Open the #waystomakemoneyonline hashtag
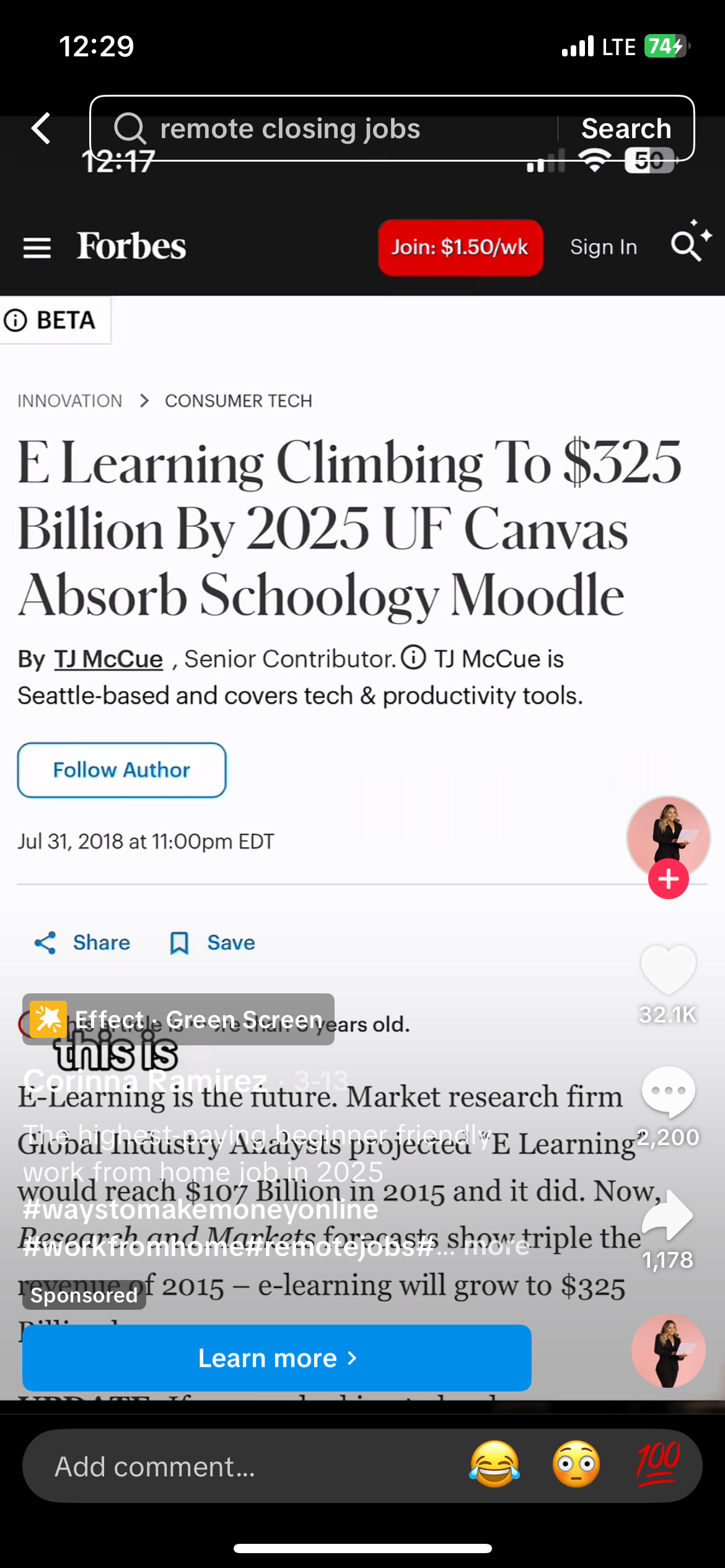725x1568 pixels. [201, 1209]
